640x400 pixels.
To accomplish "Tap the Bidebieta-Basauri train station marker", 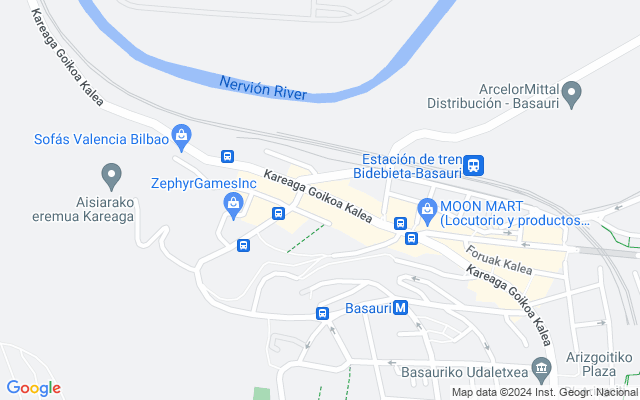I will tap(475, 165).
